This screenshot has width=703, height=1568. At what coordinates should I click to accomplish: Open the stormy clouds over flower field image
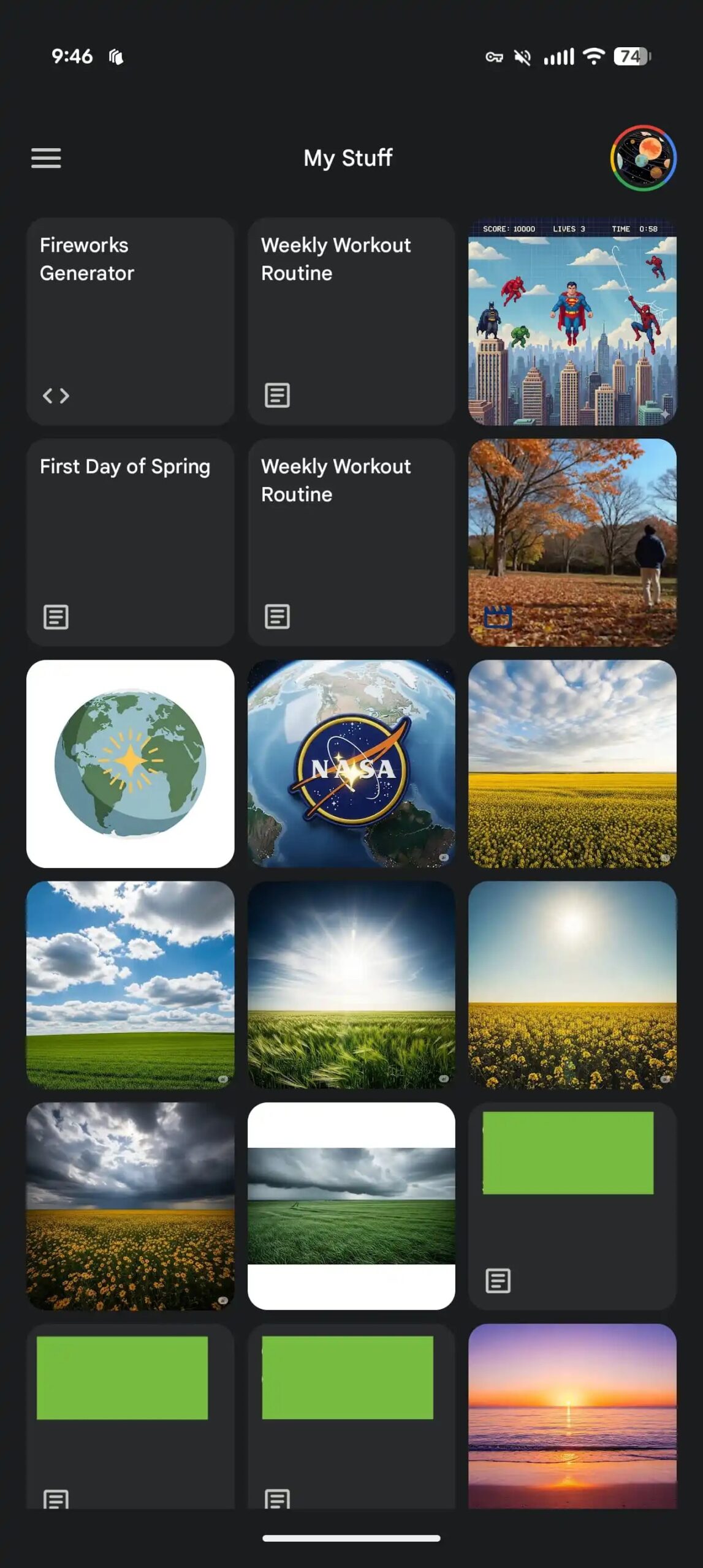[130, 1205]
